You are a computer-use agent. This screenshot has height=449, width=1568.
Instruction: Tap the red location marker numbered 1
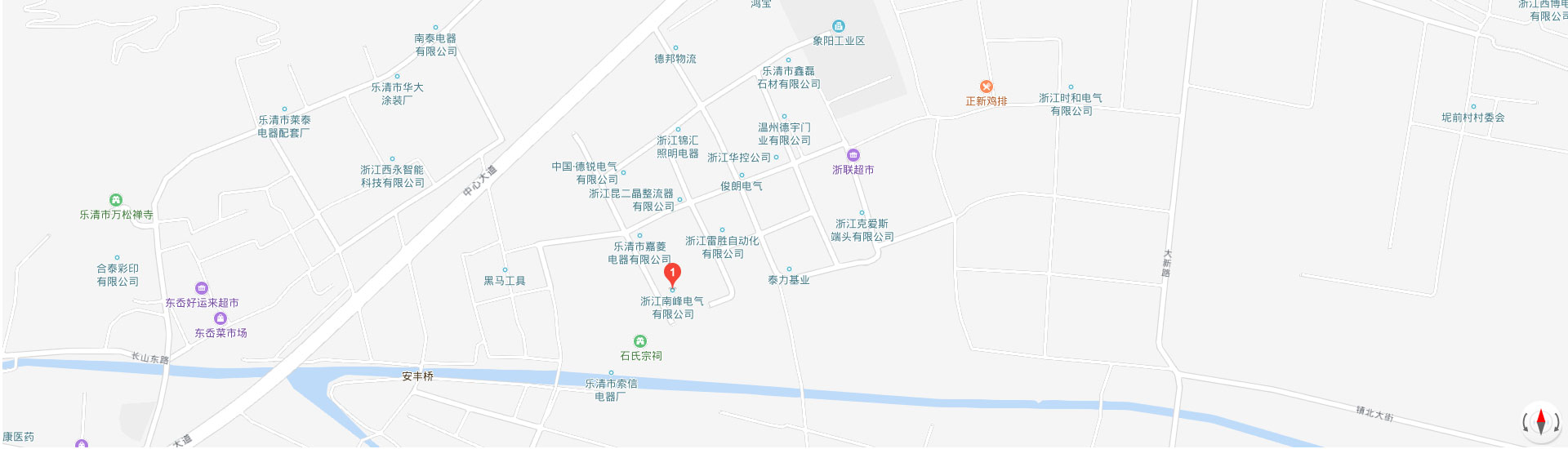point(672,273)
